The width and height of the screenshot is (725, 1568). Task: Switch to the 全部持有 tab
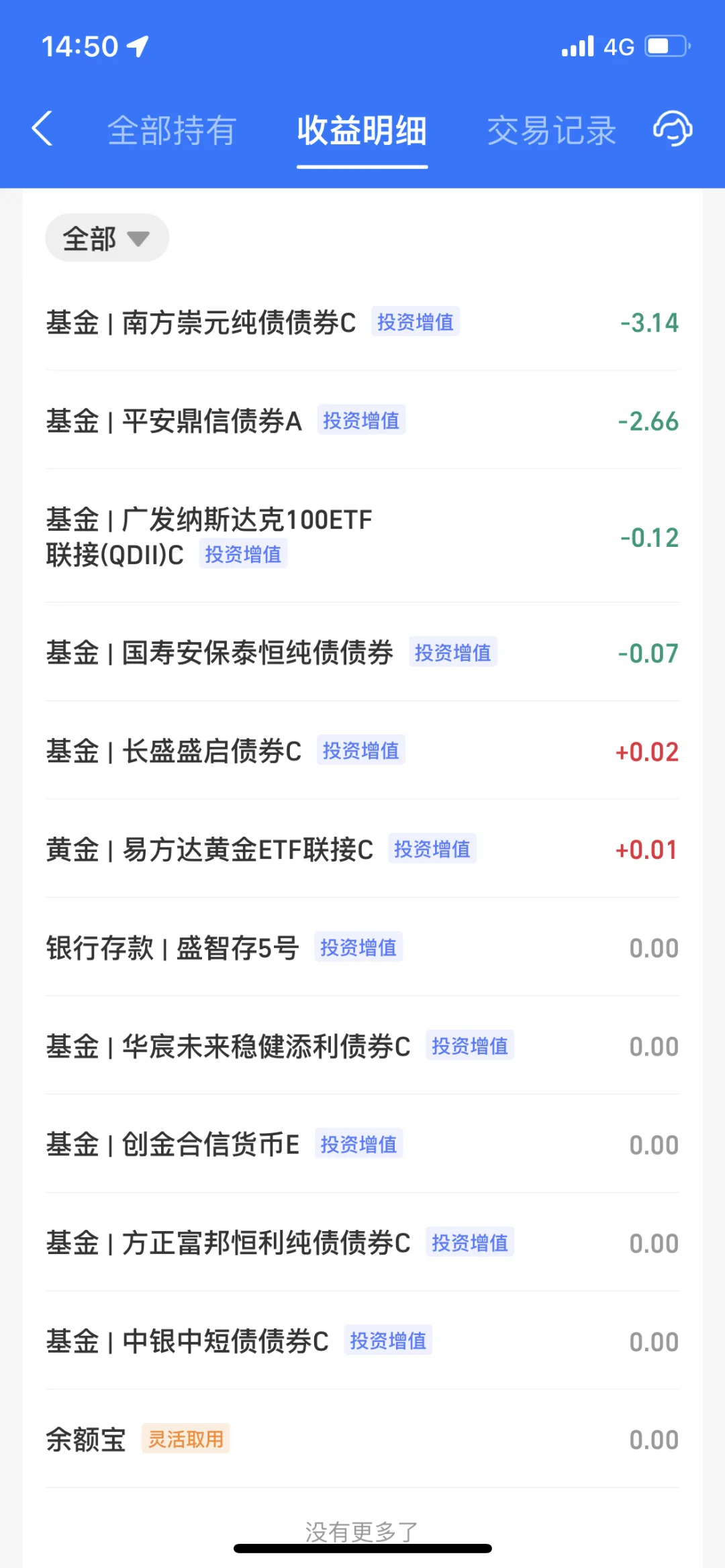(172, 130)
